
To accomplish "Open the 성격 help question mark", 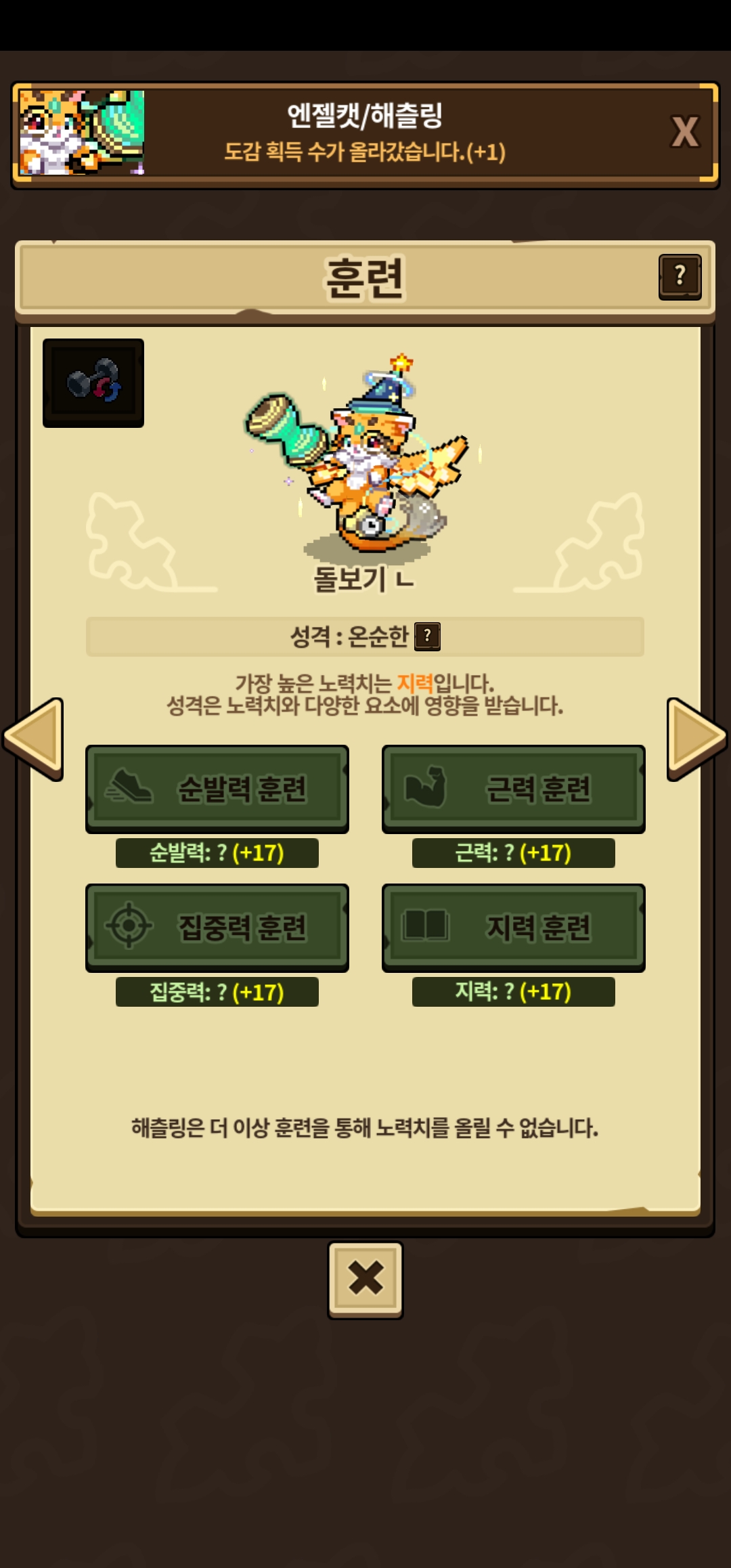I will tap(427, 636).
